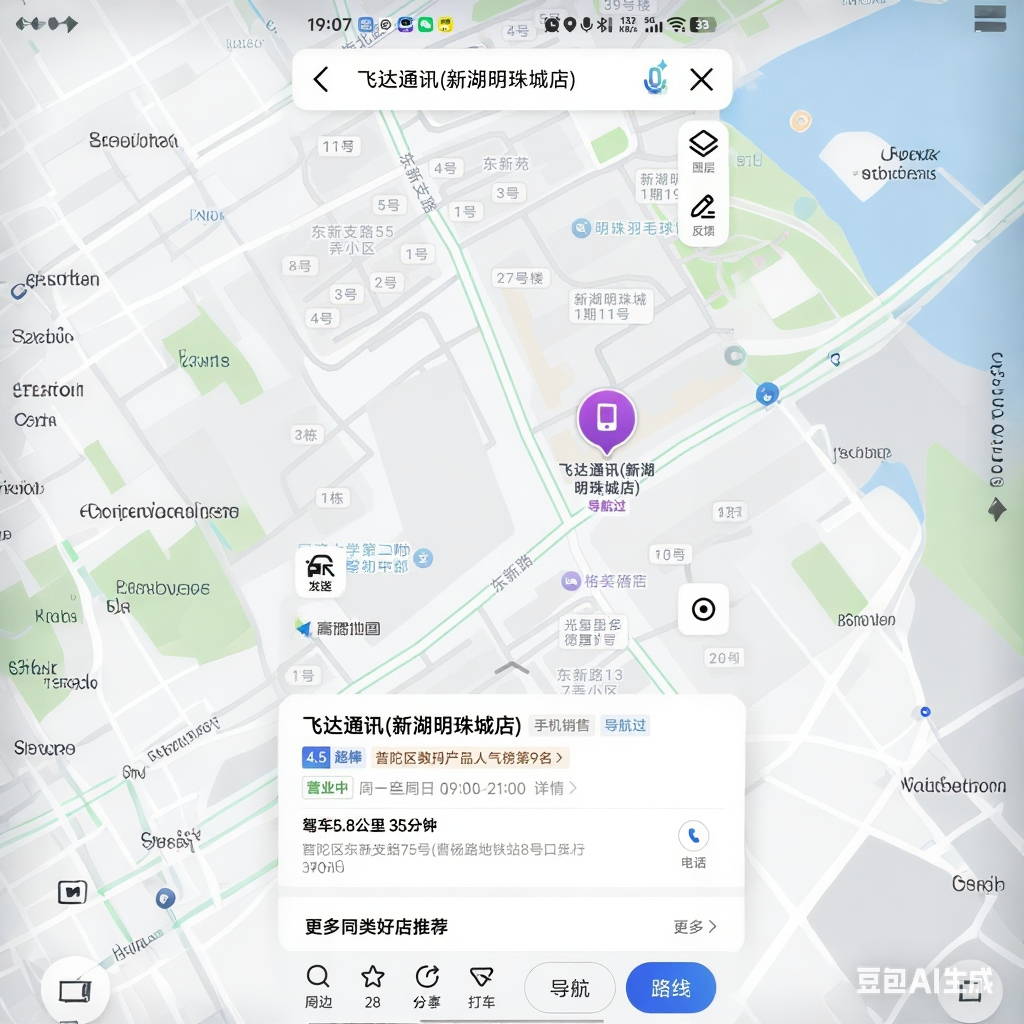Clear the search with the X

point(702,80)
